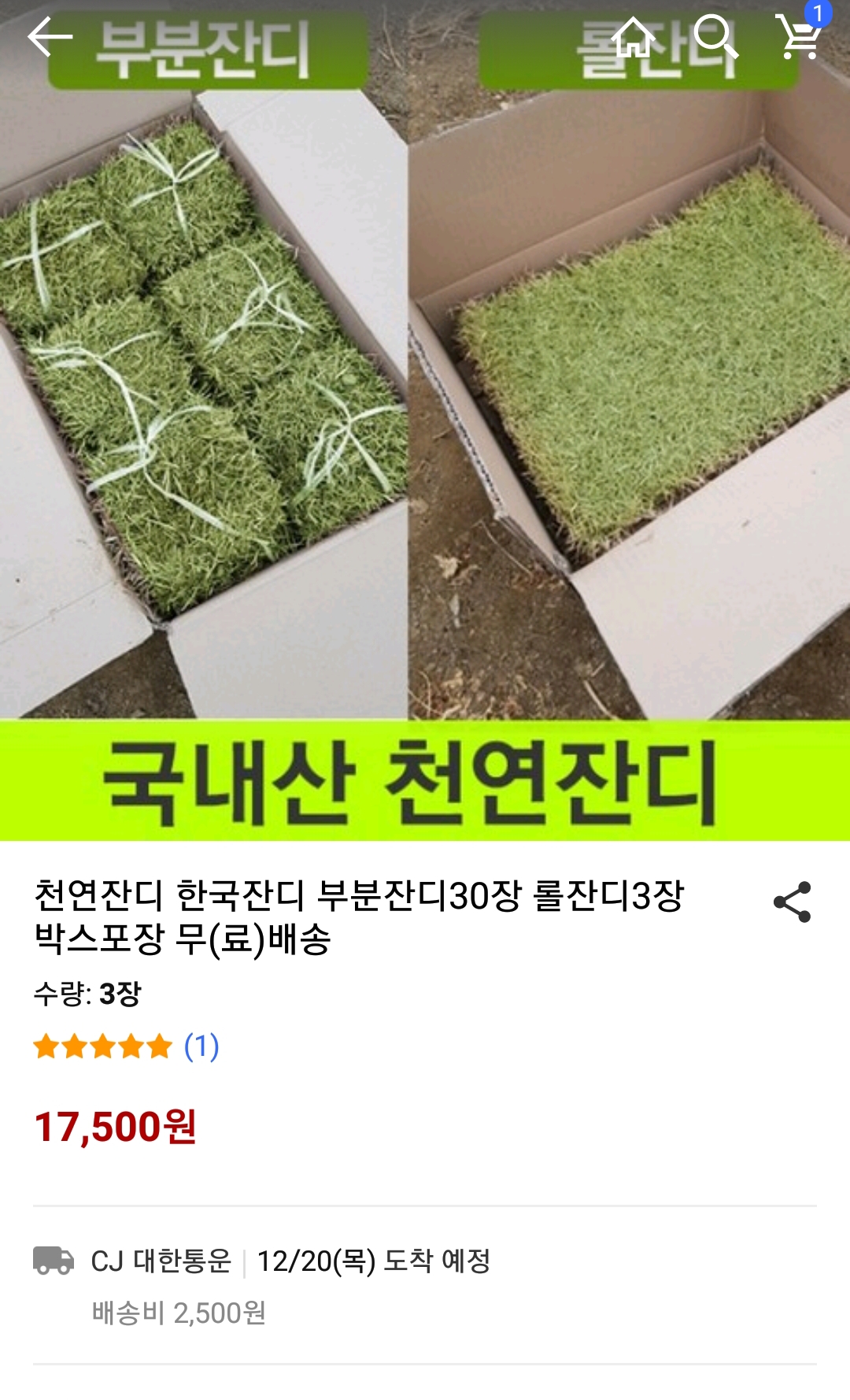Open the star rating review count (1)
850x1400 pixels.
click(x=201, y=1046)
